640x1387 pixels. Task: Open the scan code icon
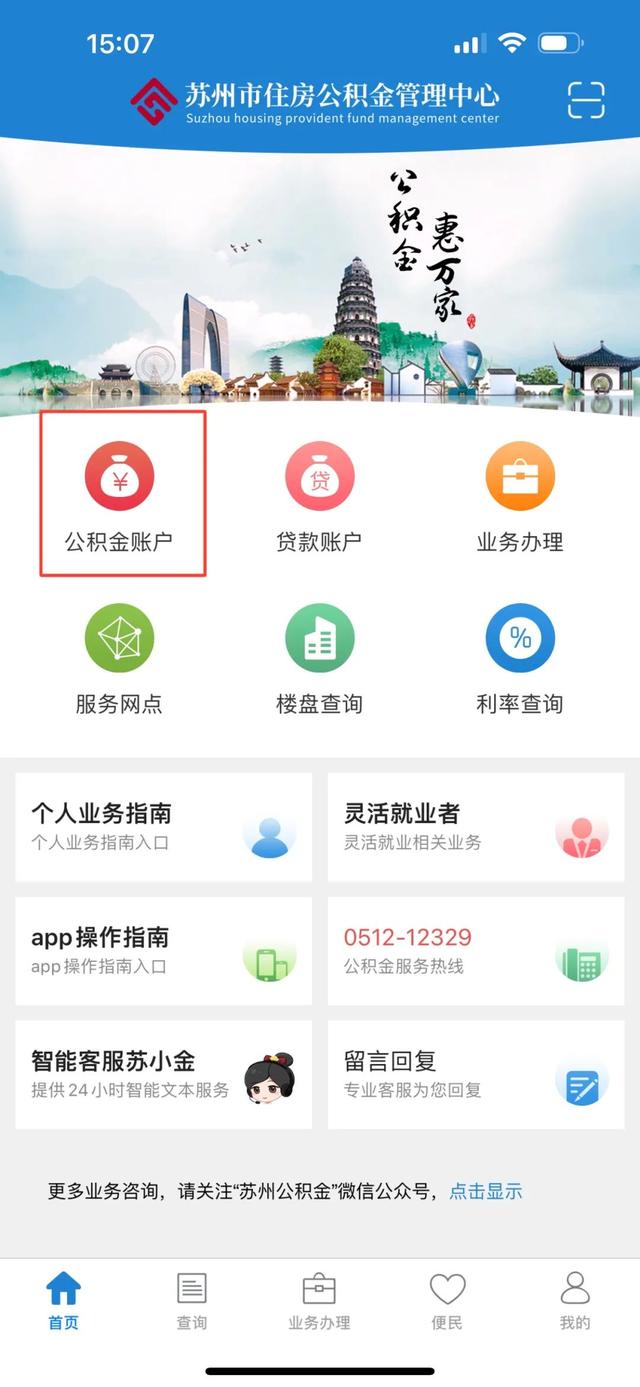(x=587, y=100)
